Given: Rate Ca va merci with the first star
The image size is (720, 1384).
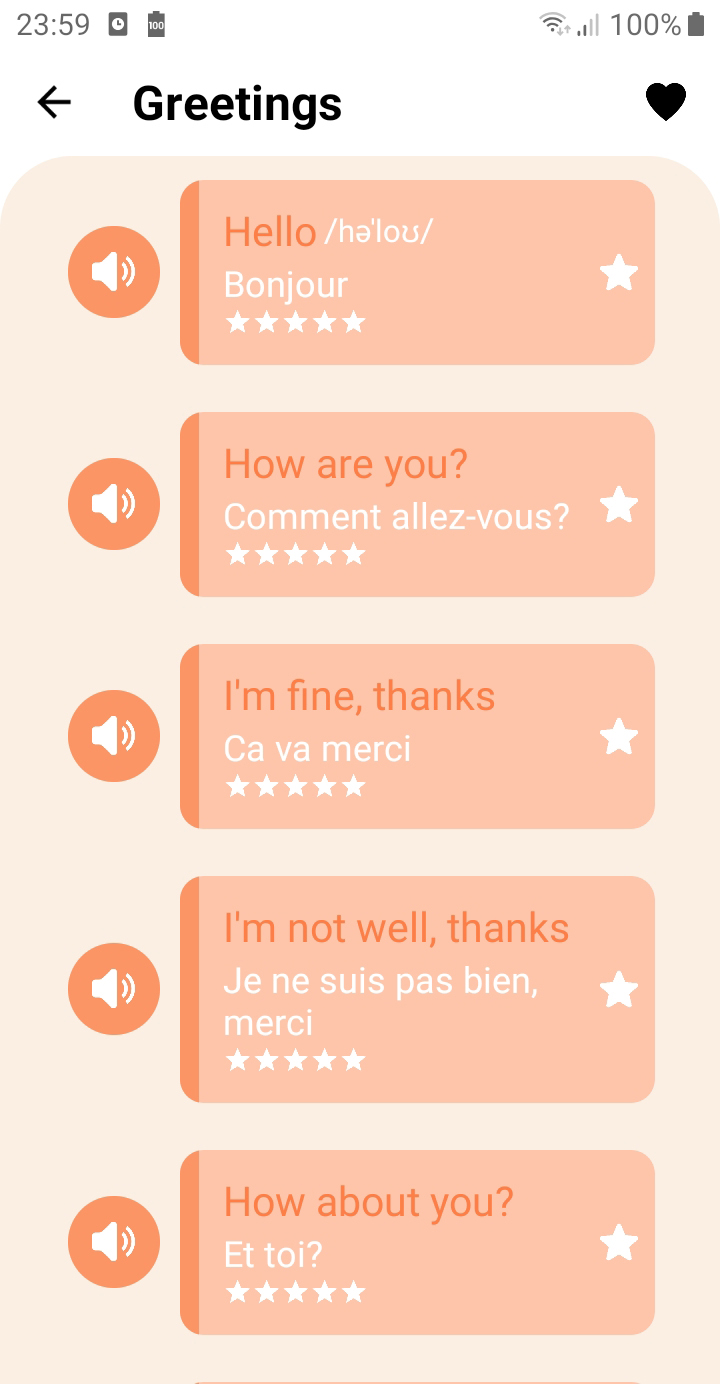Looking at the screenshot, I should click(237, 785).
